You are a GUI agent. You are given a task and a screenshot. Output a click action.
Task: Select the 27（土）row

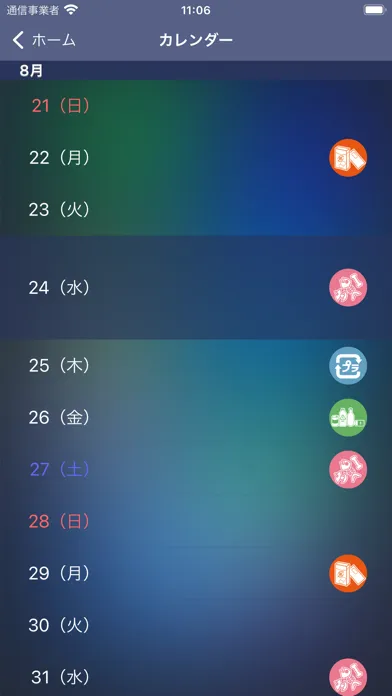pos(196,469)
